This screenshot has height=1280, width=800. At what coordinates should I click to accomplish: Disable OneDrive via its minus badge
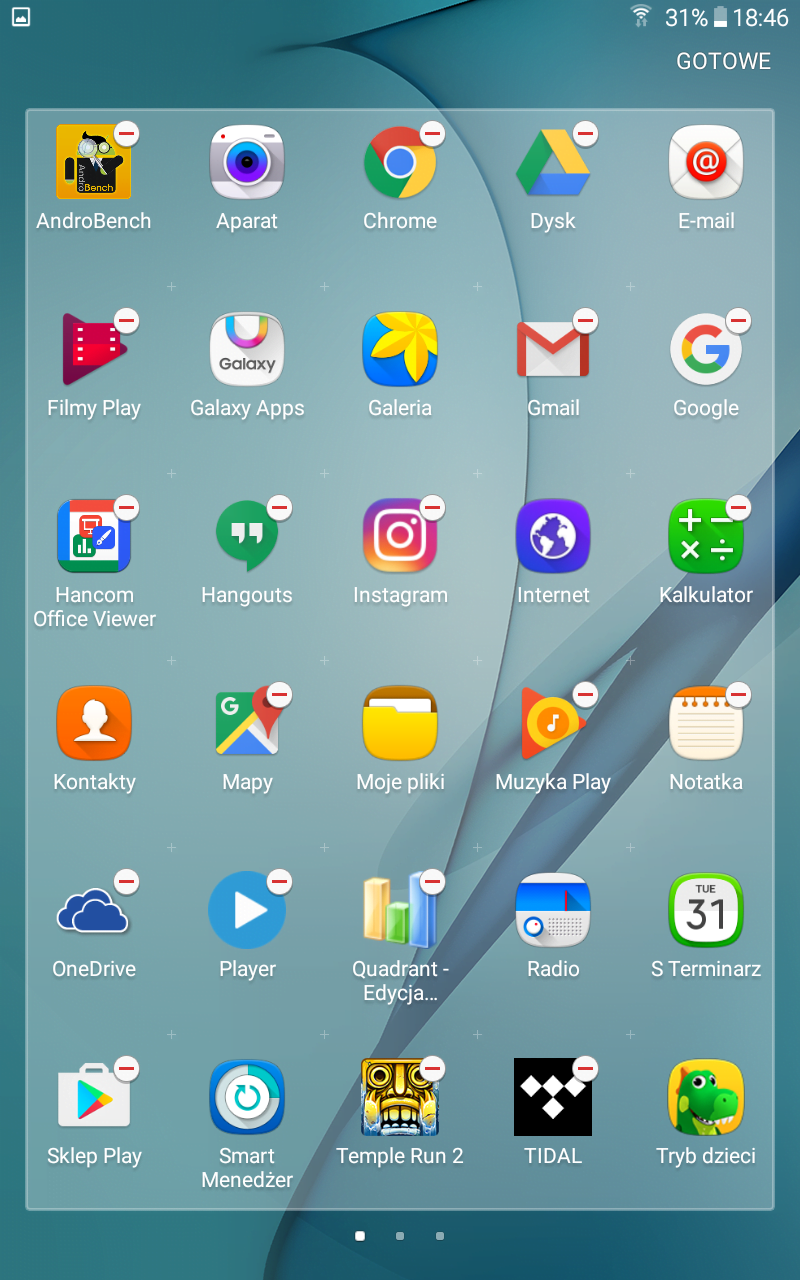127,881
